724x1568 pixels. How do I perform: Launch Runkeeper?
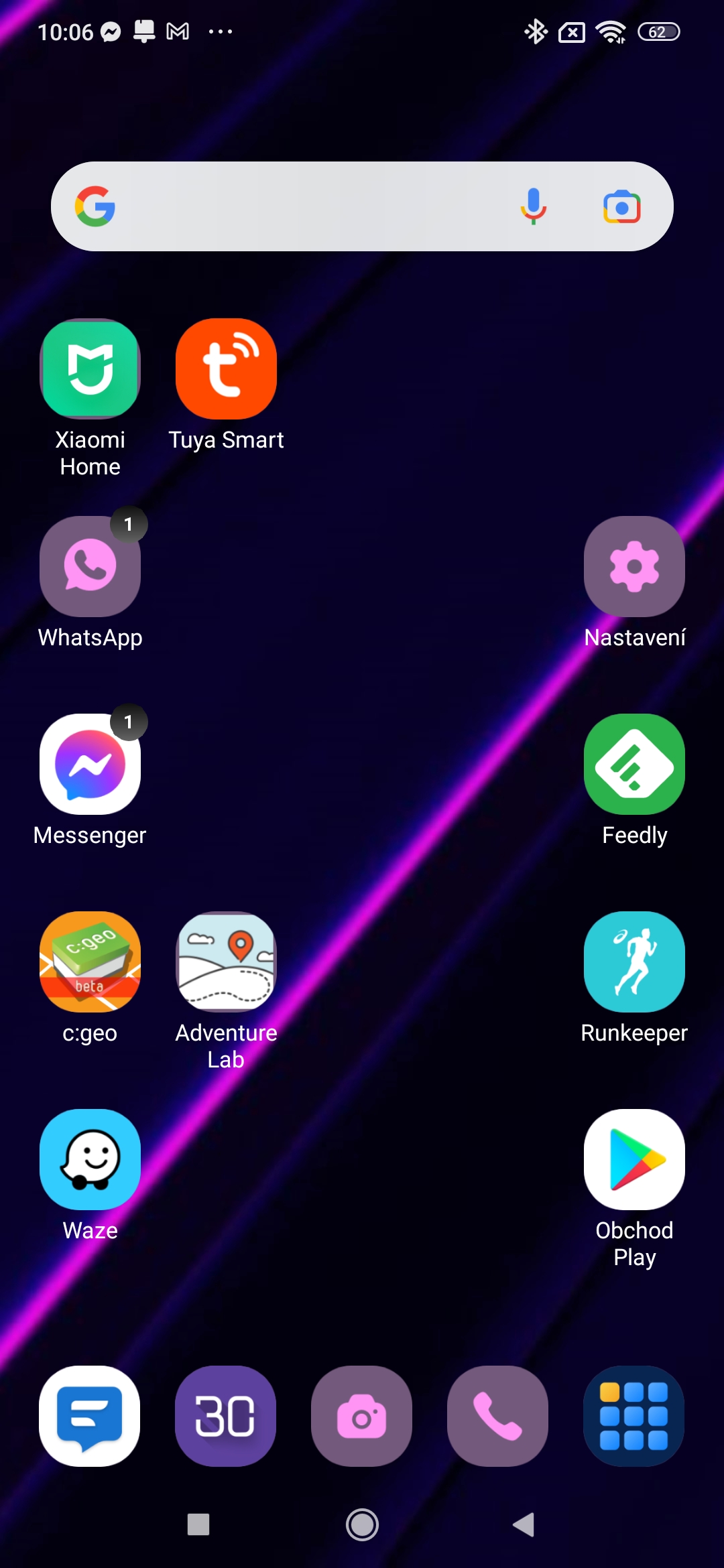point(634,962)
